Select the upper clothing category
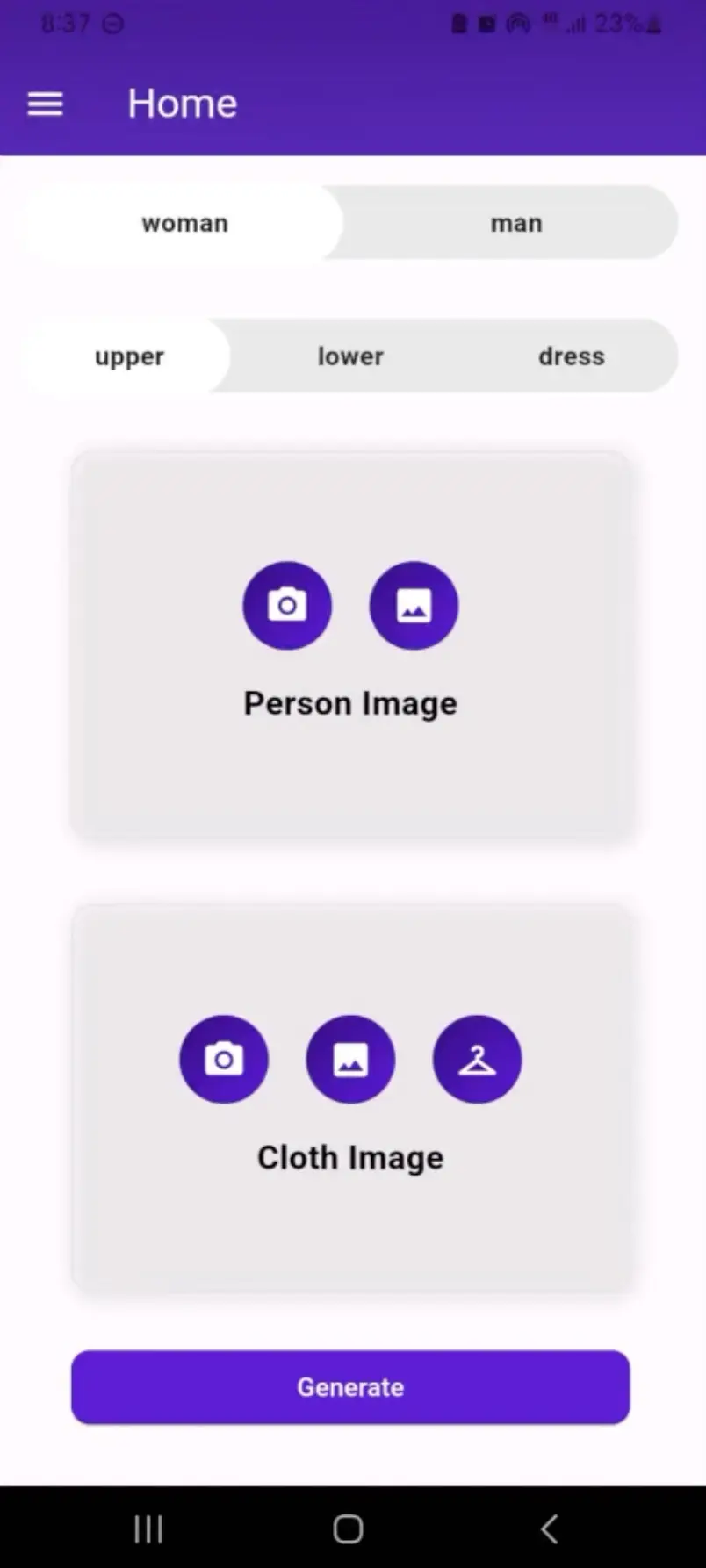 (x=128, y=356)
